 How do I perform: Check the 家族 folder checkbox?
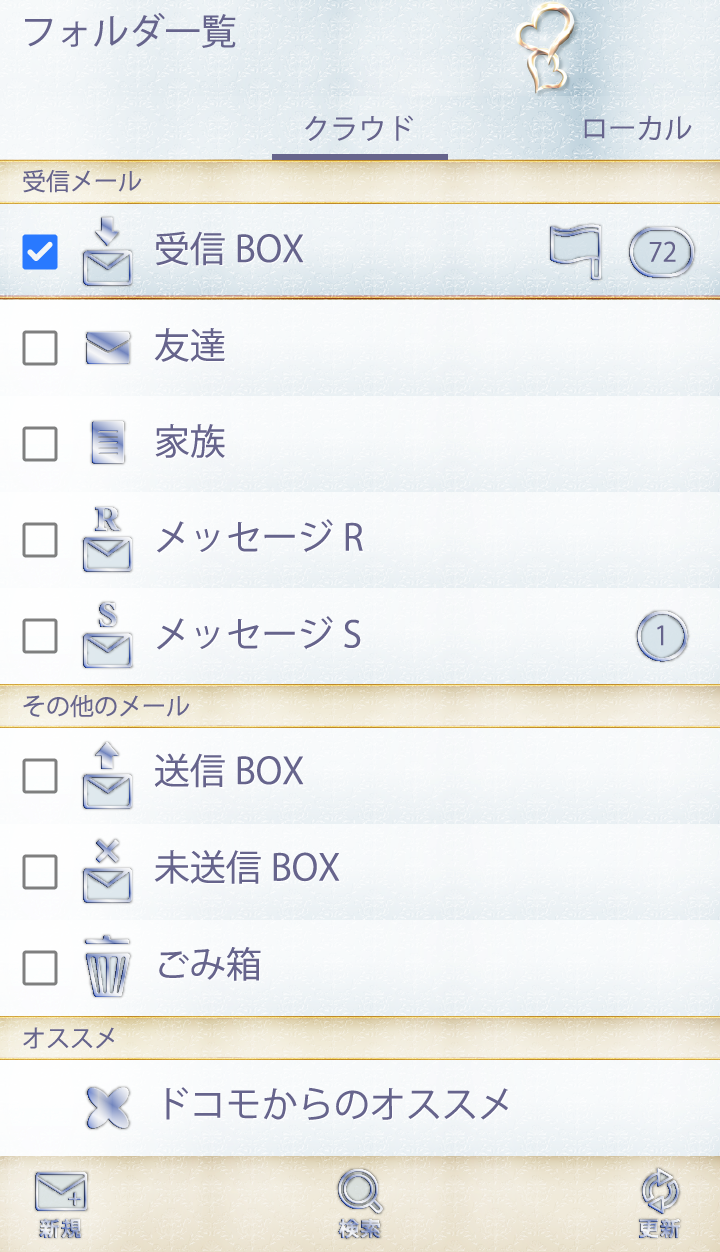[x=40, y=443]
